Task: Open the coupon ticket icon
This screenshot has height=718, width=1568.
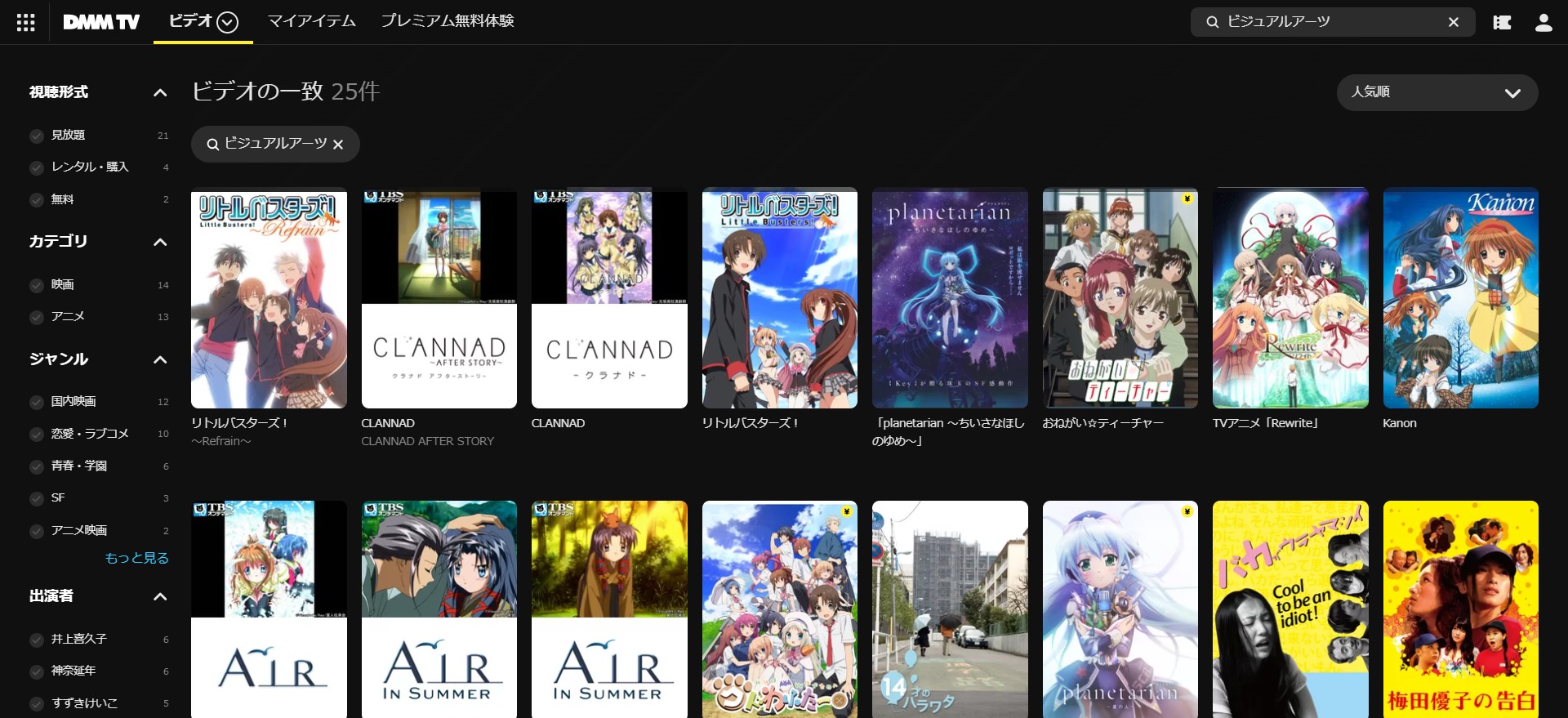Action: [x=1502, y=22]
